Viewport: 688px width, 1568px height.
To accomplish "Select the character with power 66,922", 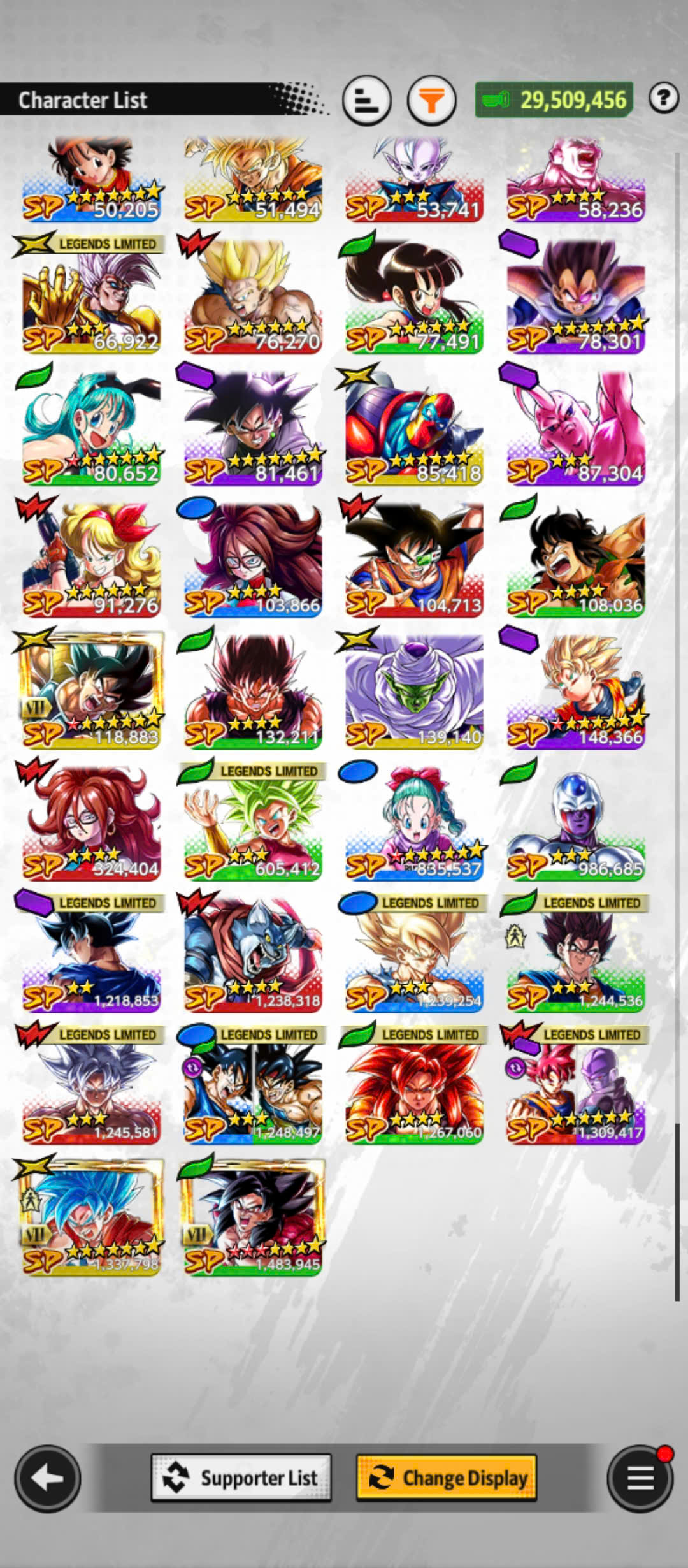I will [92, 294].
